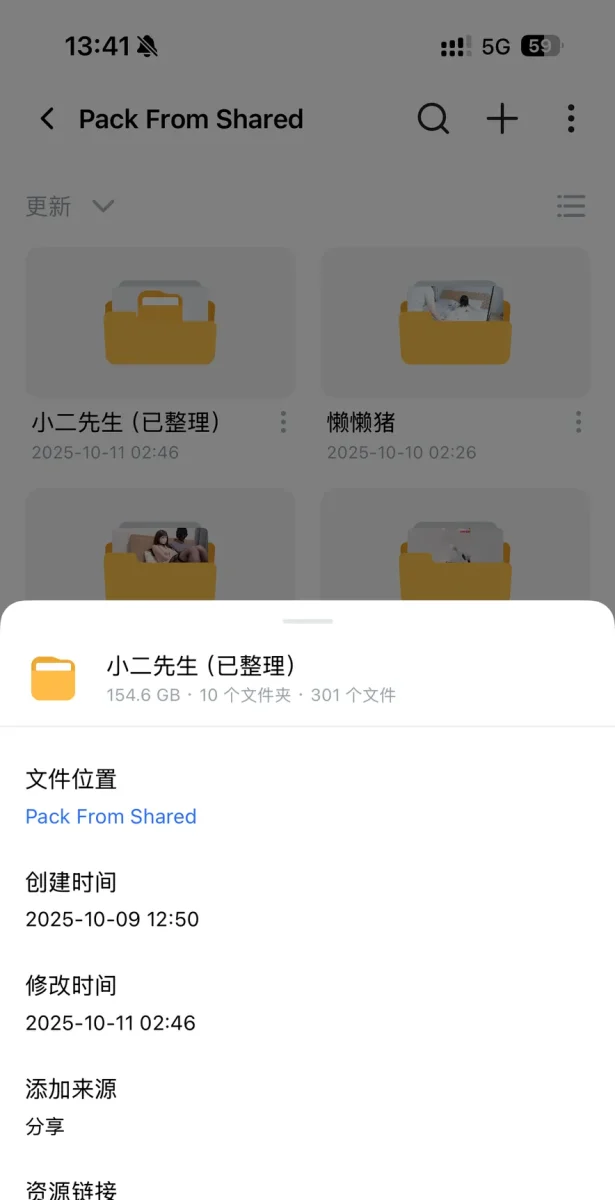Open the 懒懒猪 folder
Viewport: 615px width, 1200px height.
(455, 322)
